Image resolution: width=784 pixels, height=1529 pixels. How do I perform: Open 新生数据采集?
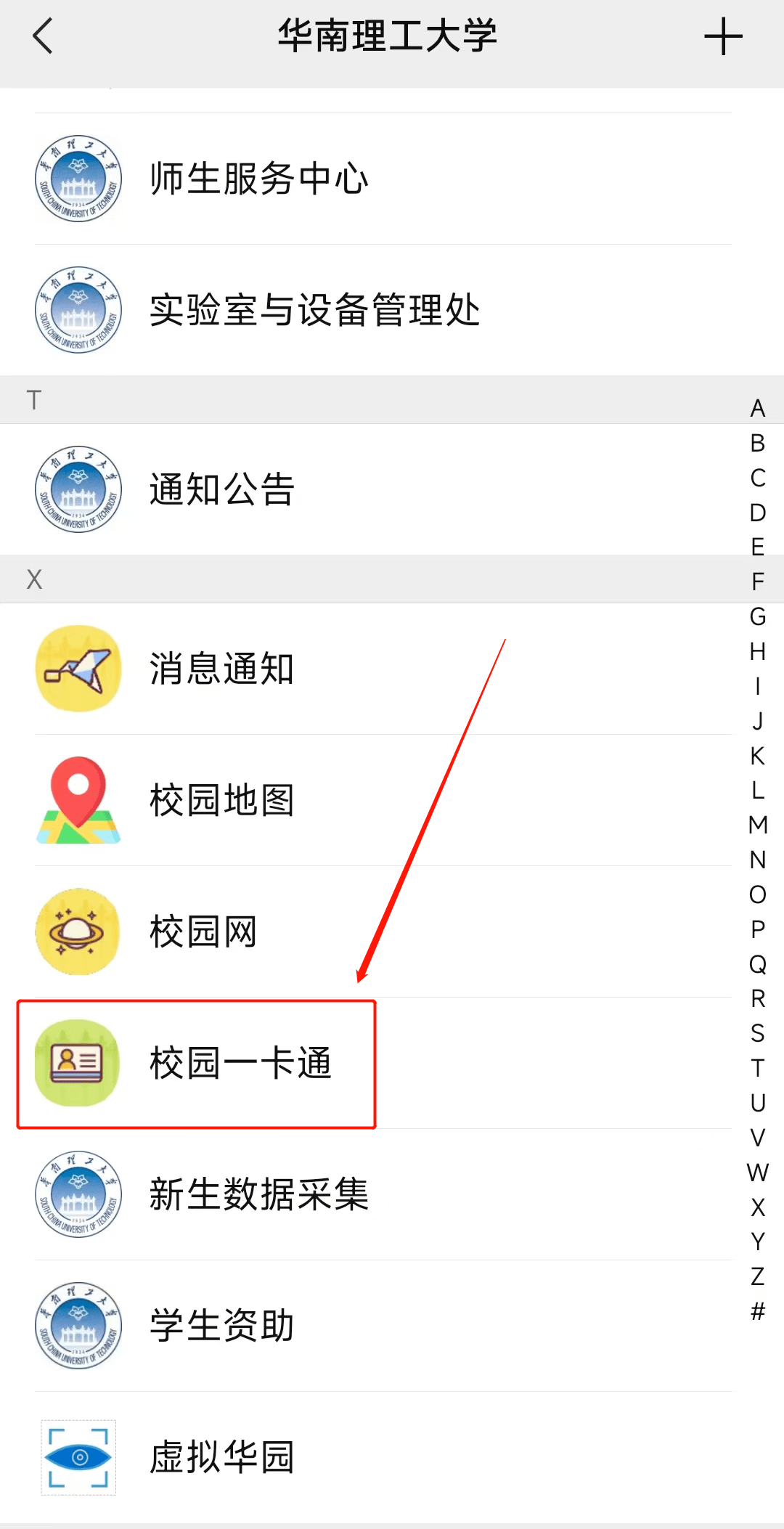pos(259,1194)
